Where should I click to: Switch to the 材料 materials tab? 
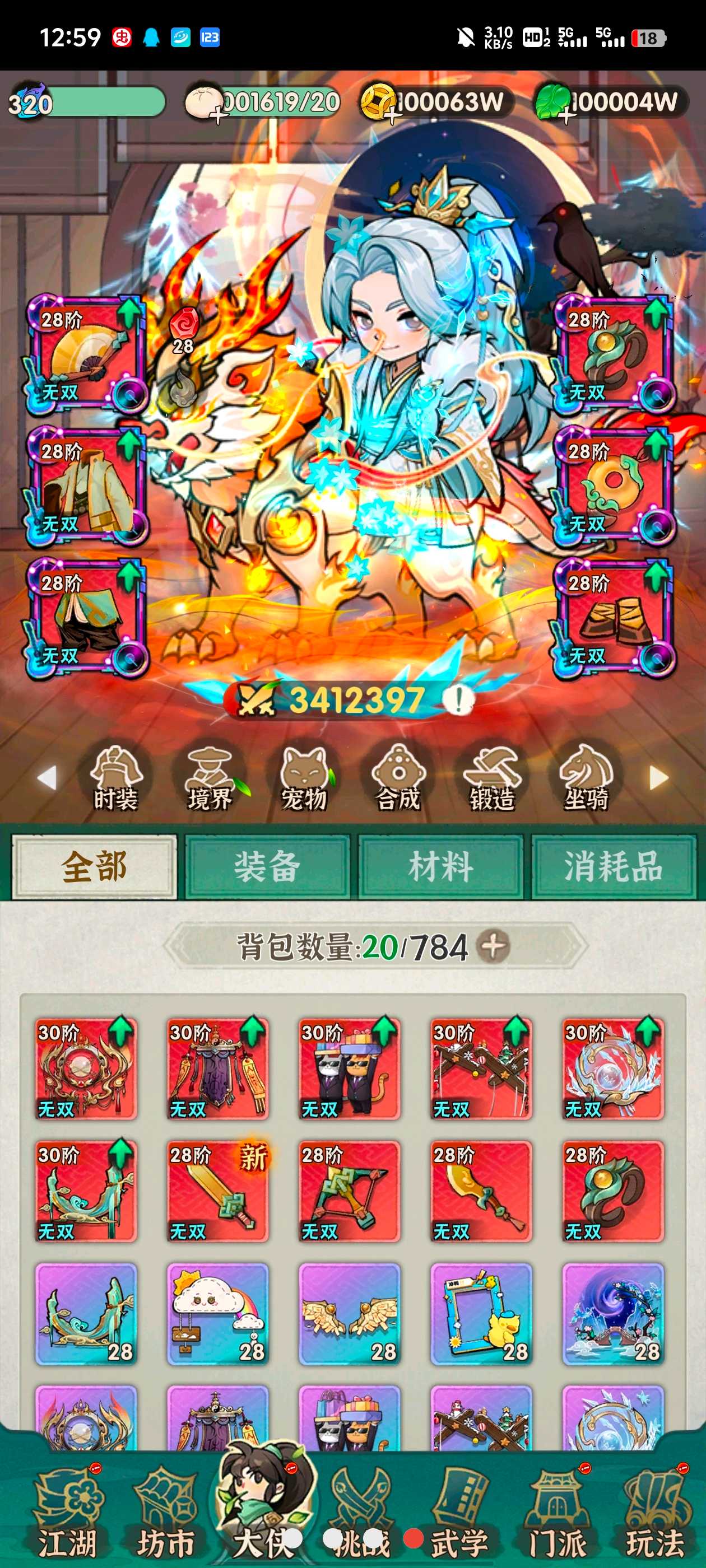tap(440, 867)
